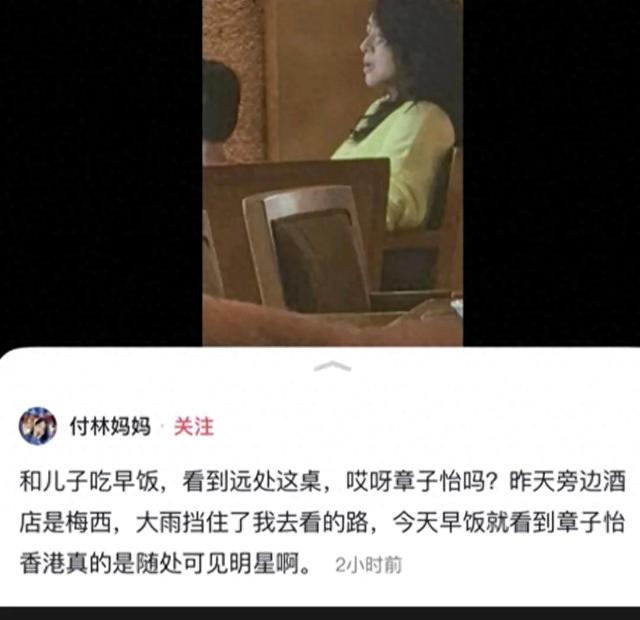Tap the username 付林妈妈
The height and width of the screenshot is (620, 640).
coord(110,427)
